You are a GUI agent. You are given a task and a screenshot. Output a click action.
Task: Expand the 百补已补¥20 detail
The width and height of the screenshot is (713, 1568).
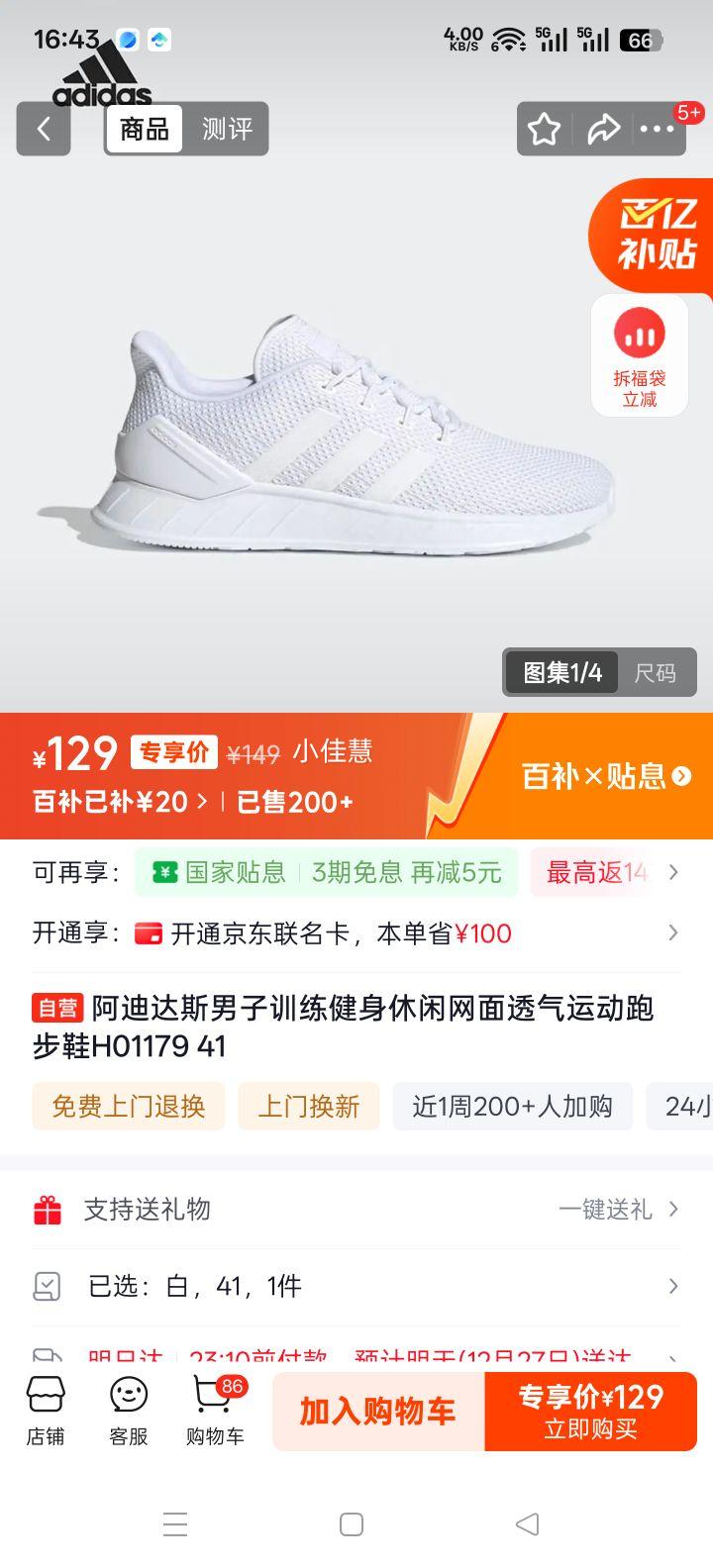coord(129,801)
